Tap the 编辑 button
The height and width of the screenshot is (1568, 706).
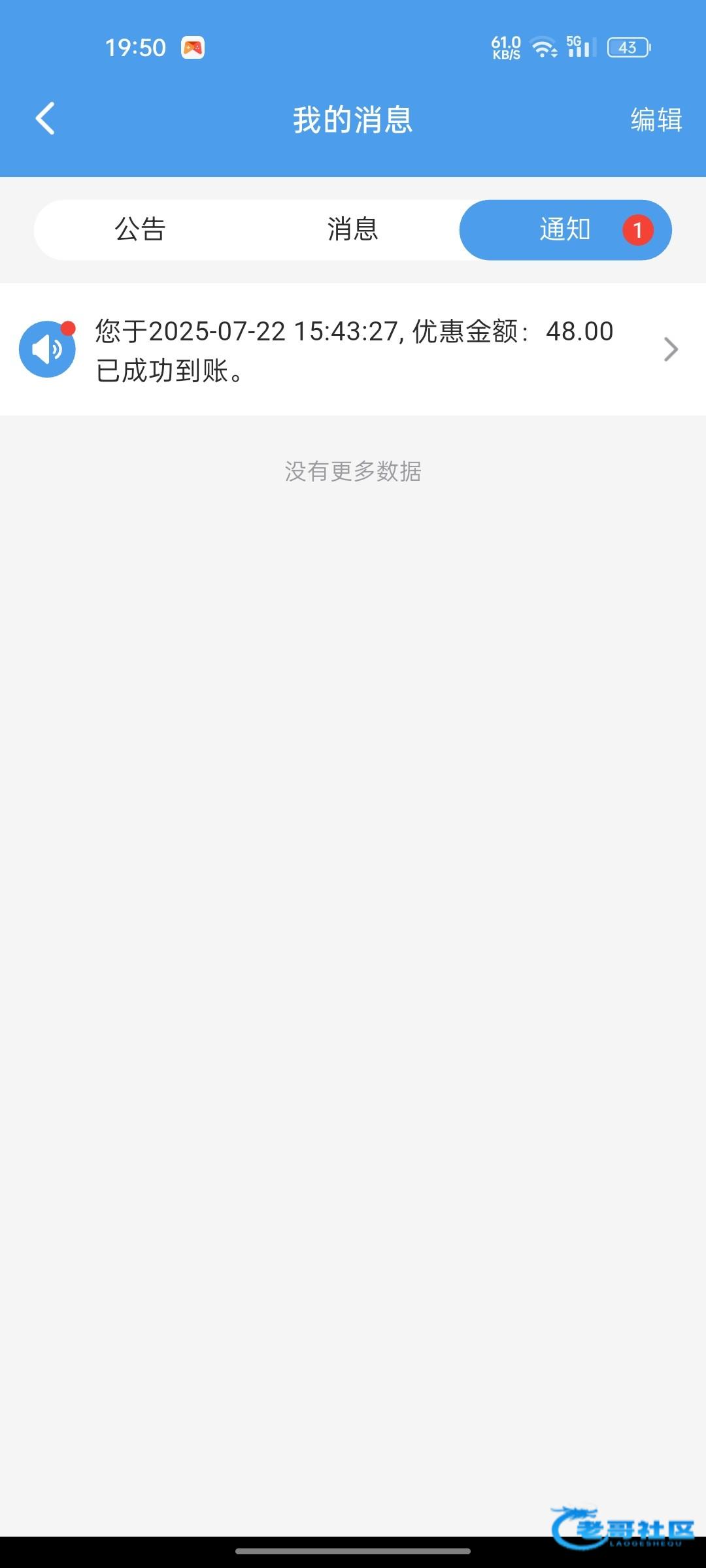(x=656, y=120)
